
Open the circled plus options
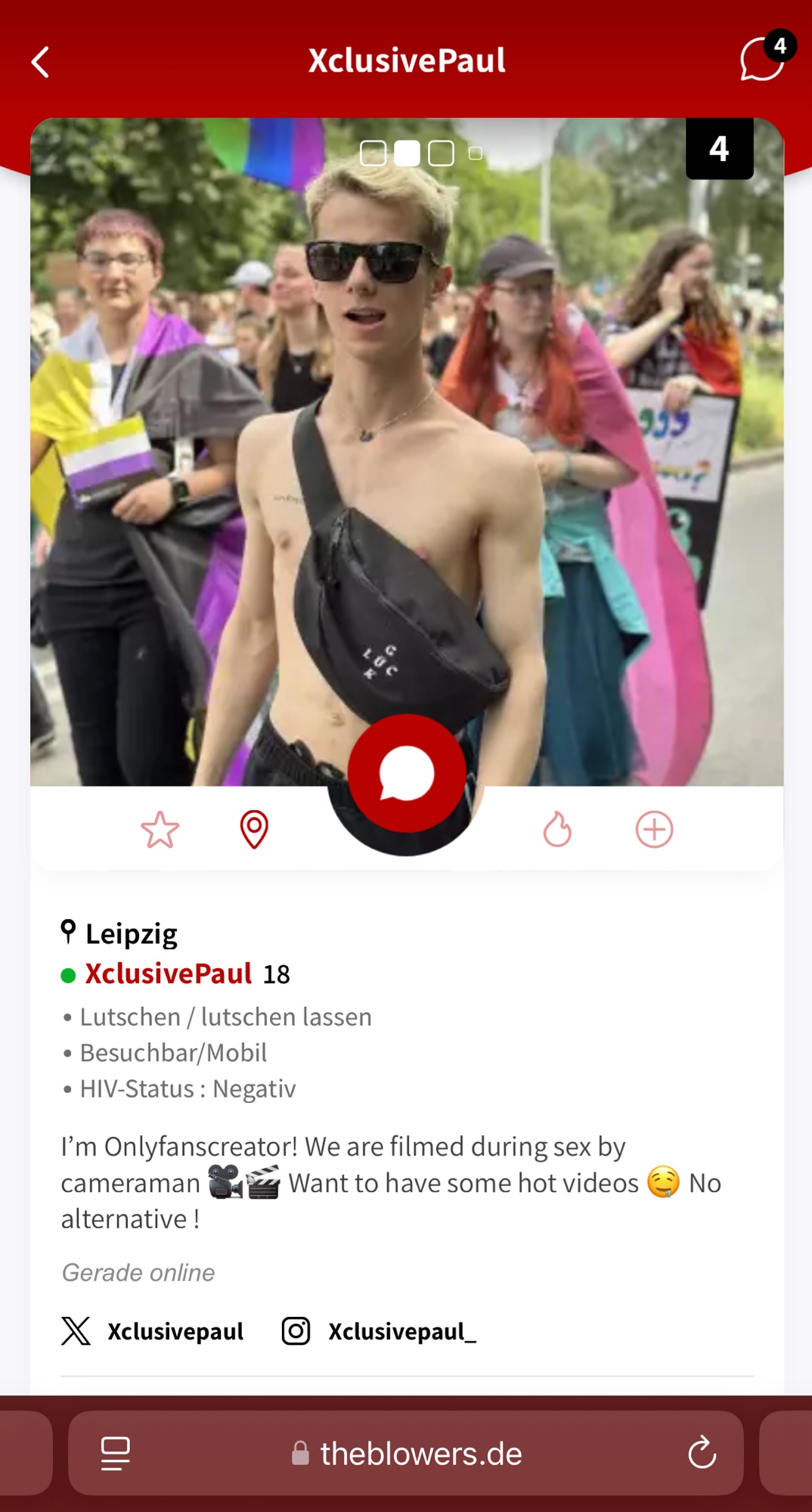coord(654,830)
